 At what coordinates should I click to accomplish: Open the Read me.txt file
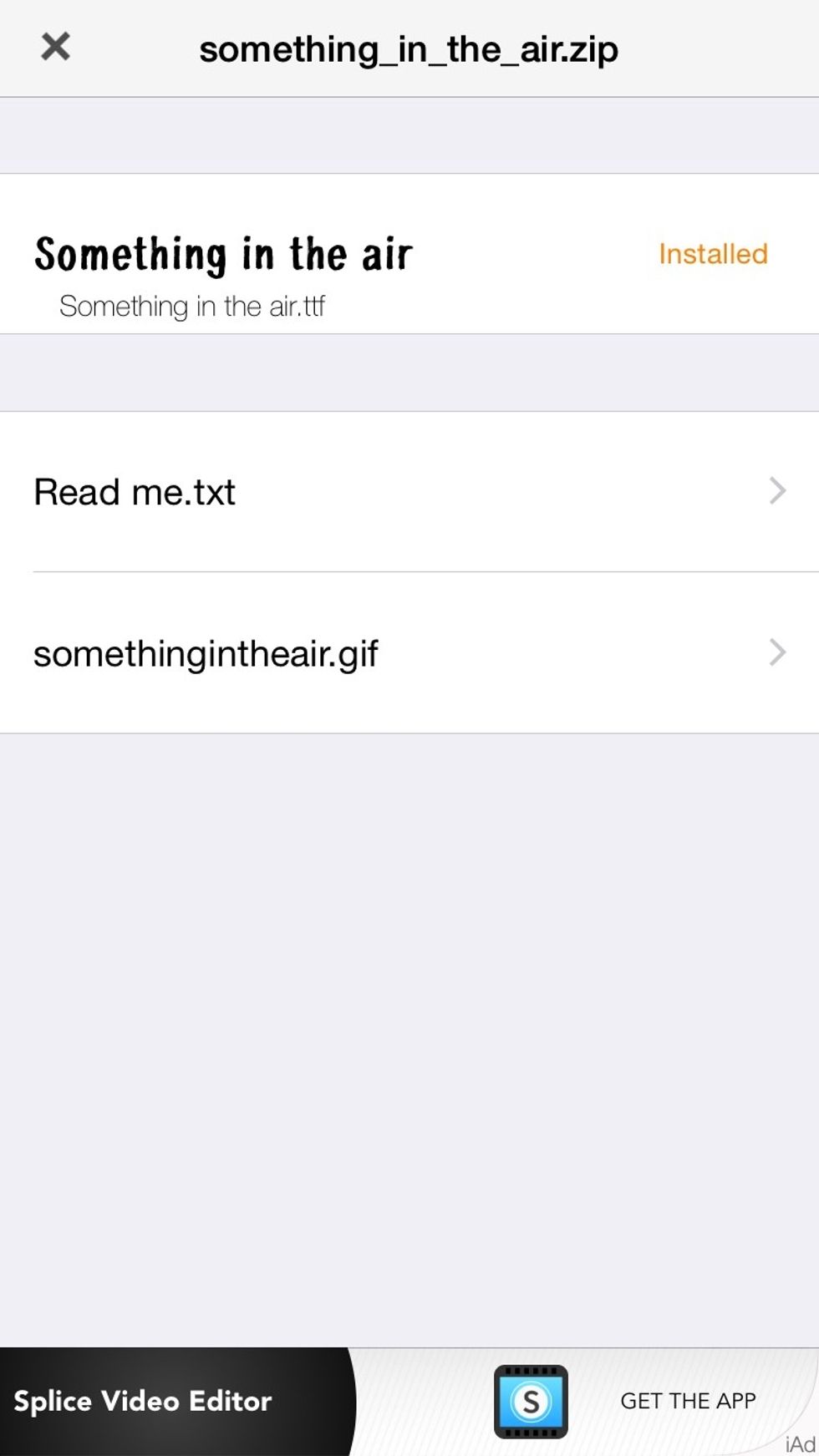pos(409,492)
